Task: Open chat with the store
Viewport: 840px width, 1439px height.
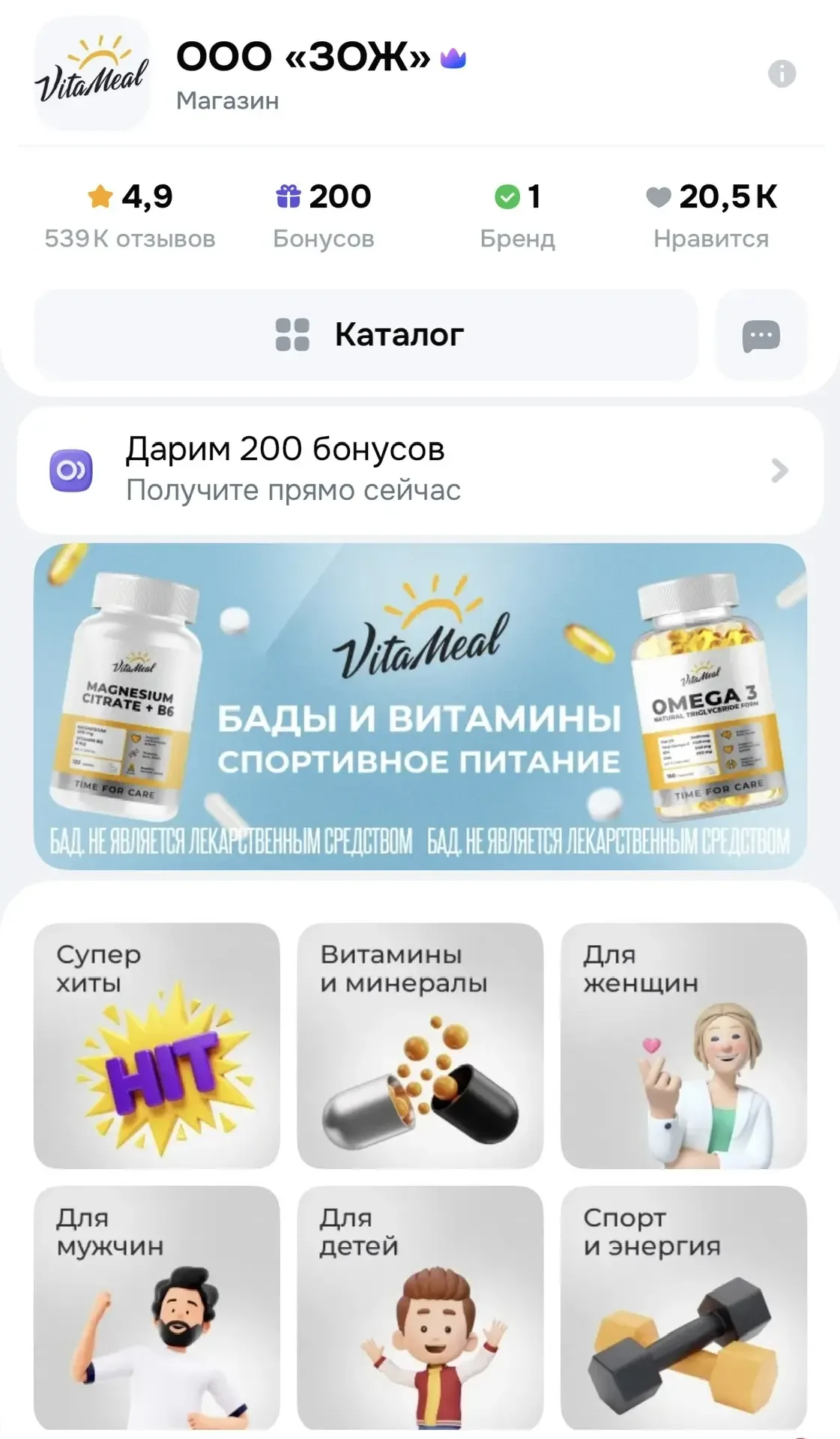Action: click(x=761, y=335)
